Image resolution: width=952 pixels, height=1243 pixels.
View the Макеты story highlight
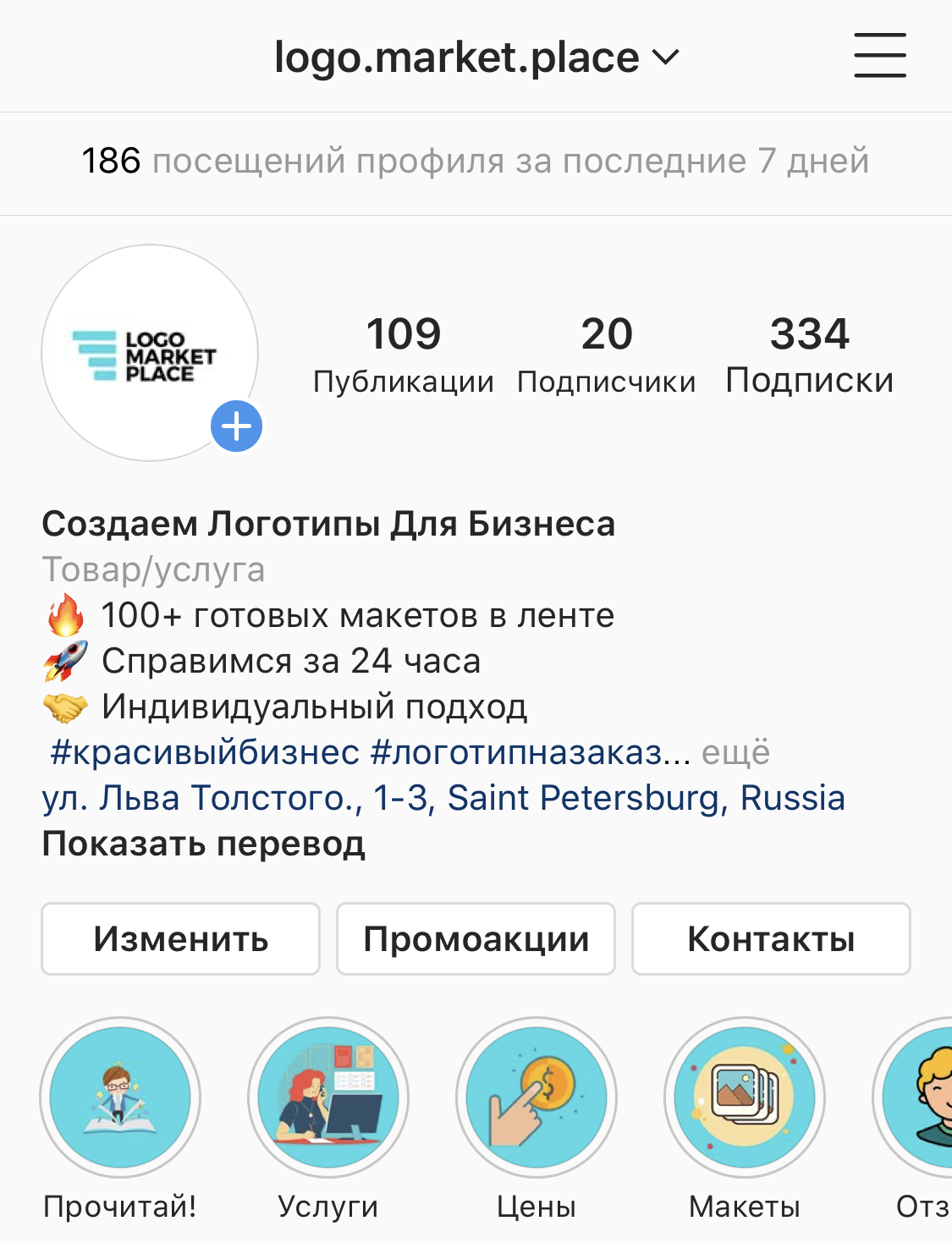745,1097
